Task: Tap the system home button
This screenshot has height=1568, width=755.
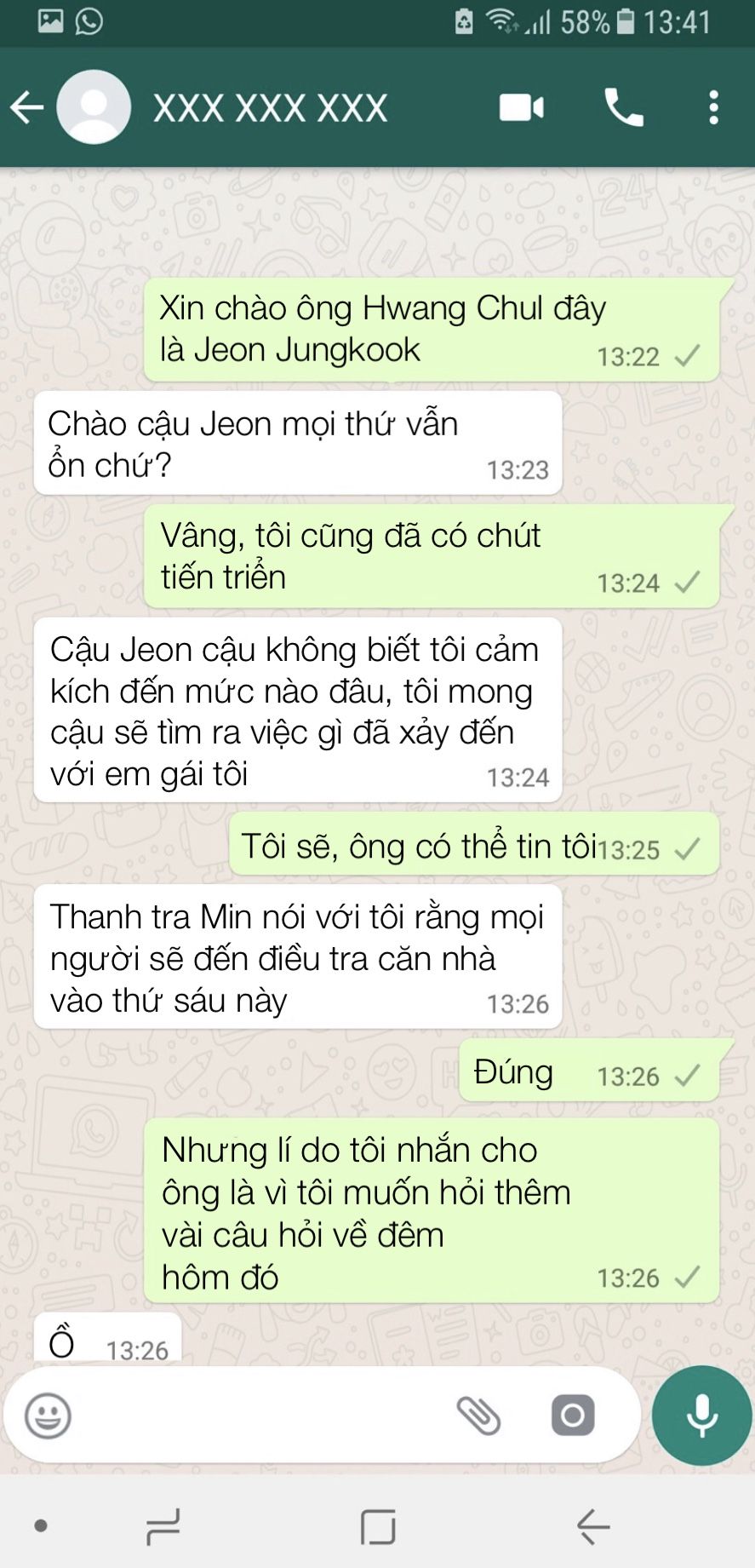Action: pos(378,1527)
